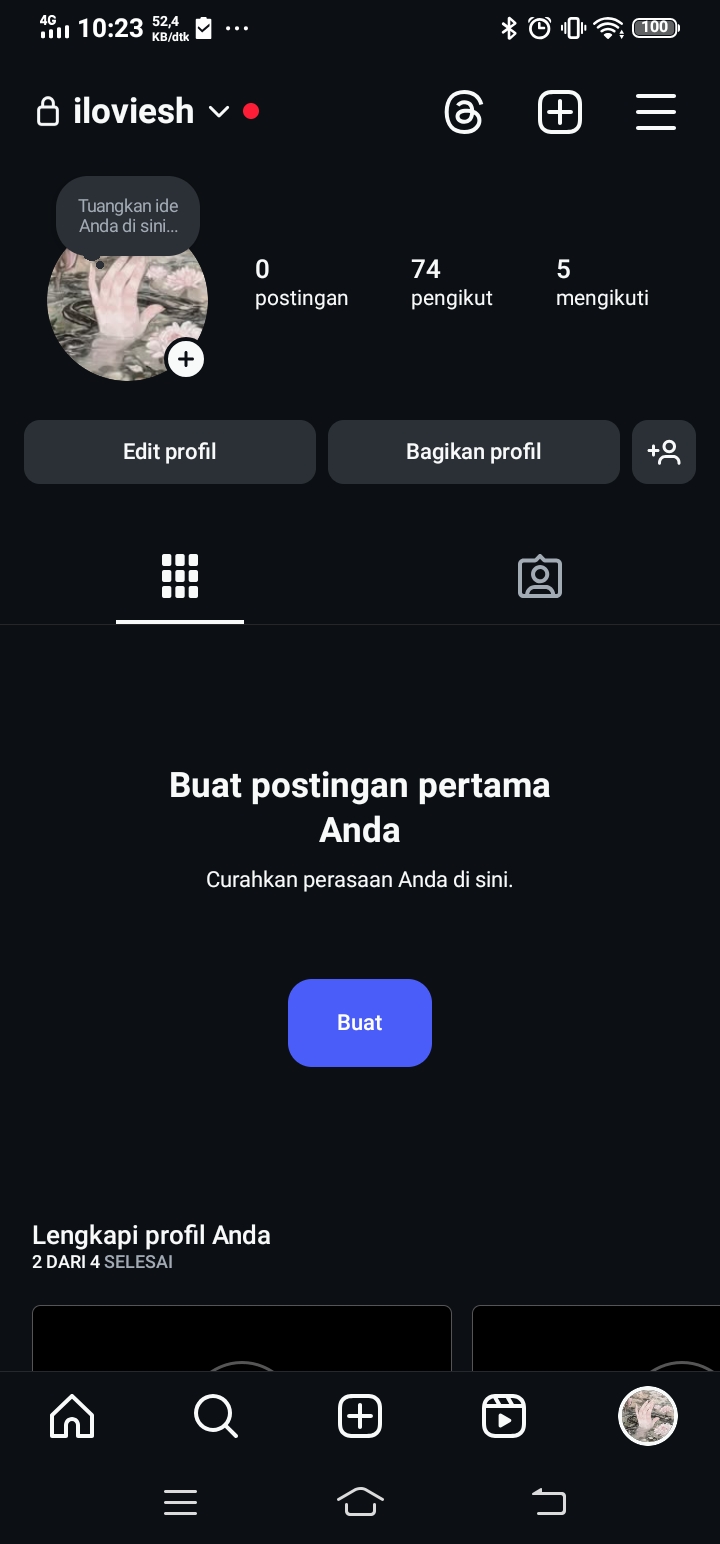
Task: View the 5 mengikuti following list
Action: pyautogui.click(x=602, y=282)
